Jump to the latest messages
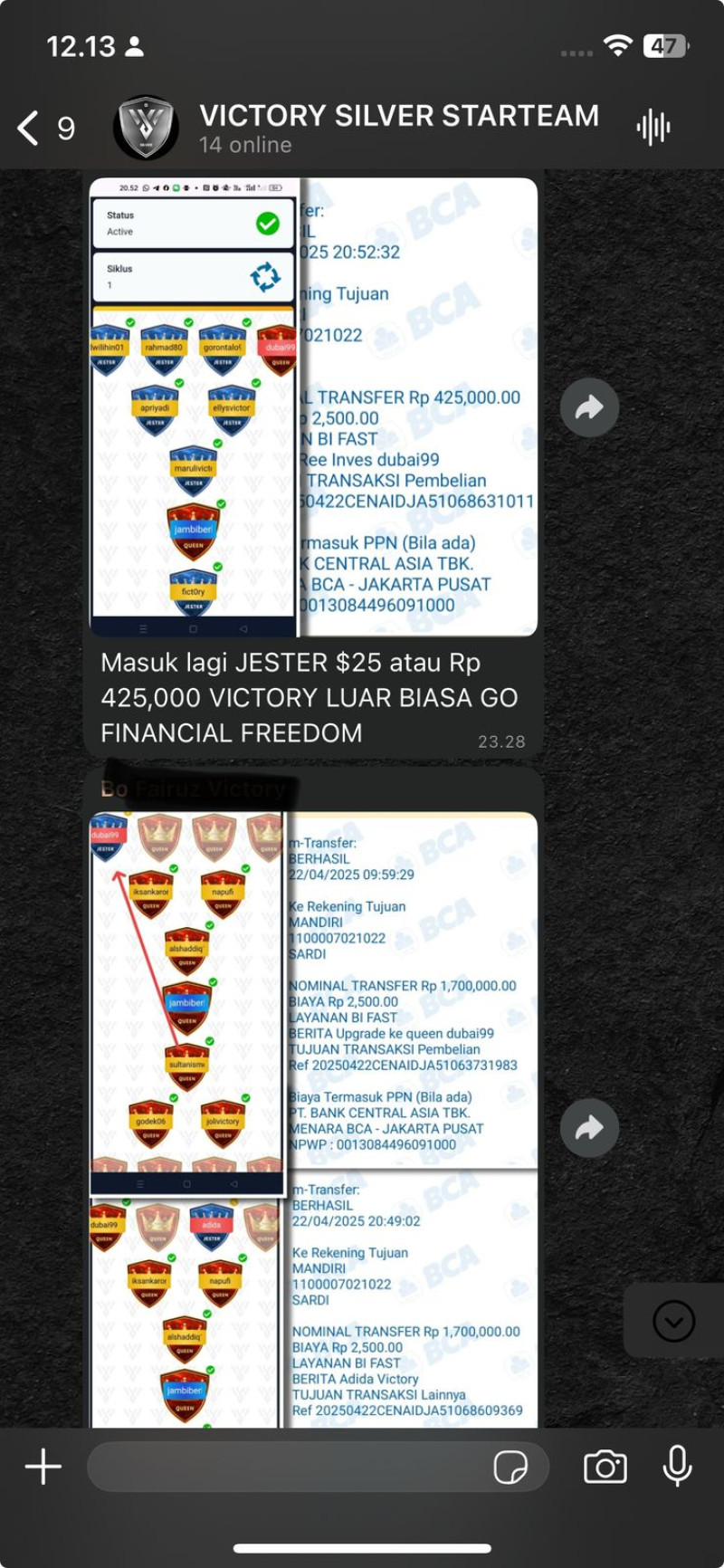Image resolution: width=724 pixels, height=1568 pixels. coord(673,1322)
